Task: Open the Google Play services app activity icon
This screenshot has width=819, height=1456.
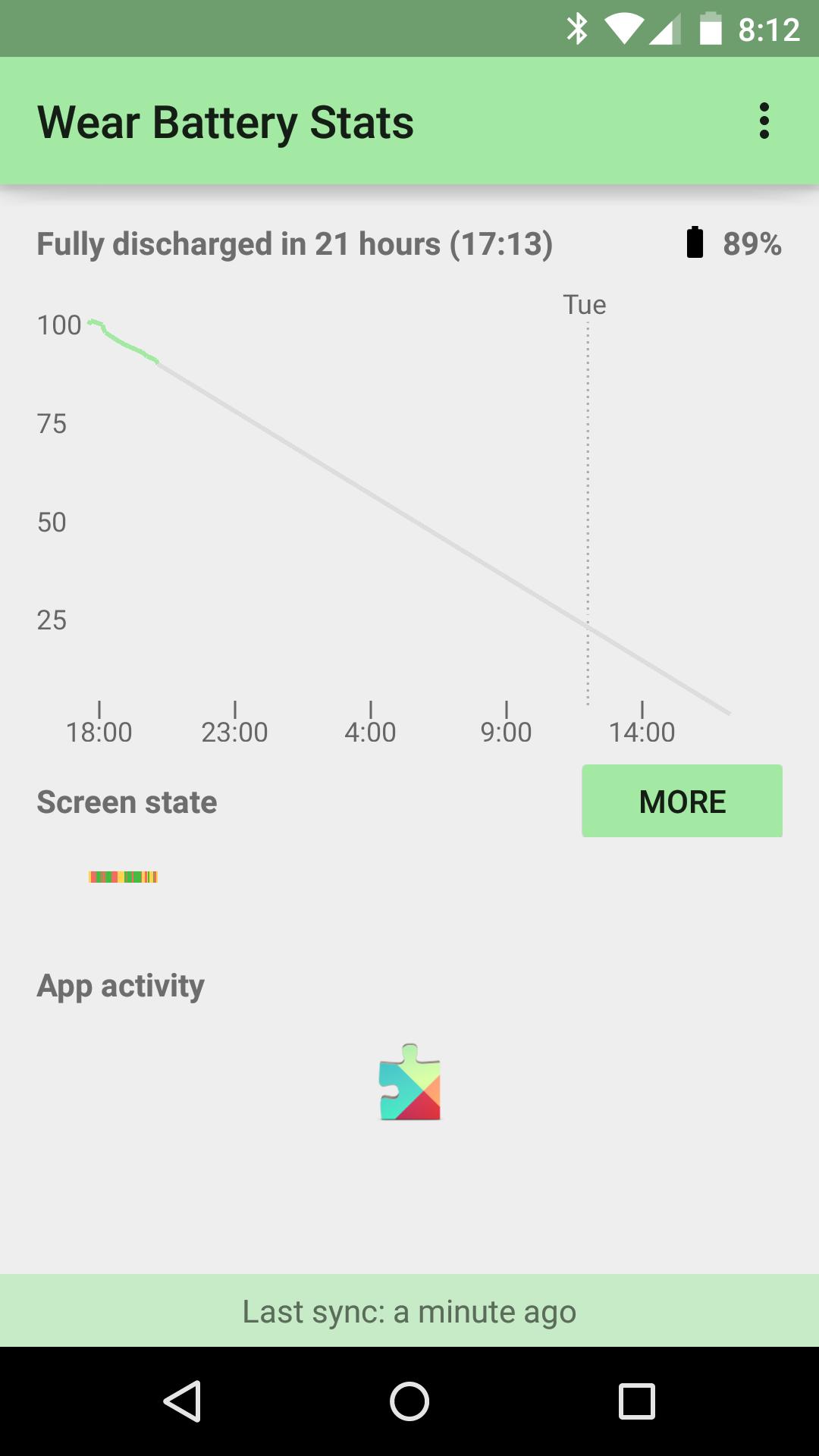Action: click(x=409, y=1082)
